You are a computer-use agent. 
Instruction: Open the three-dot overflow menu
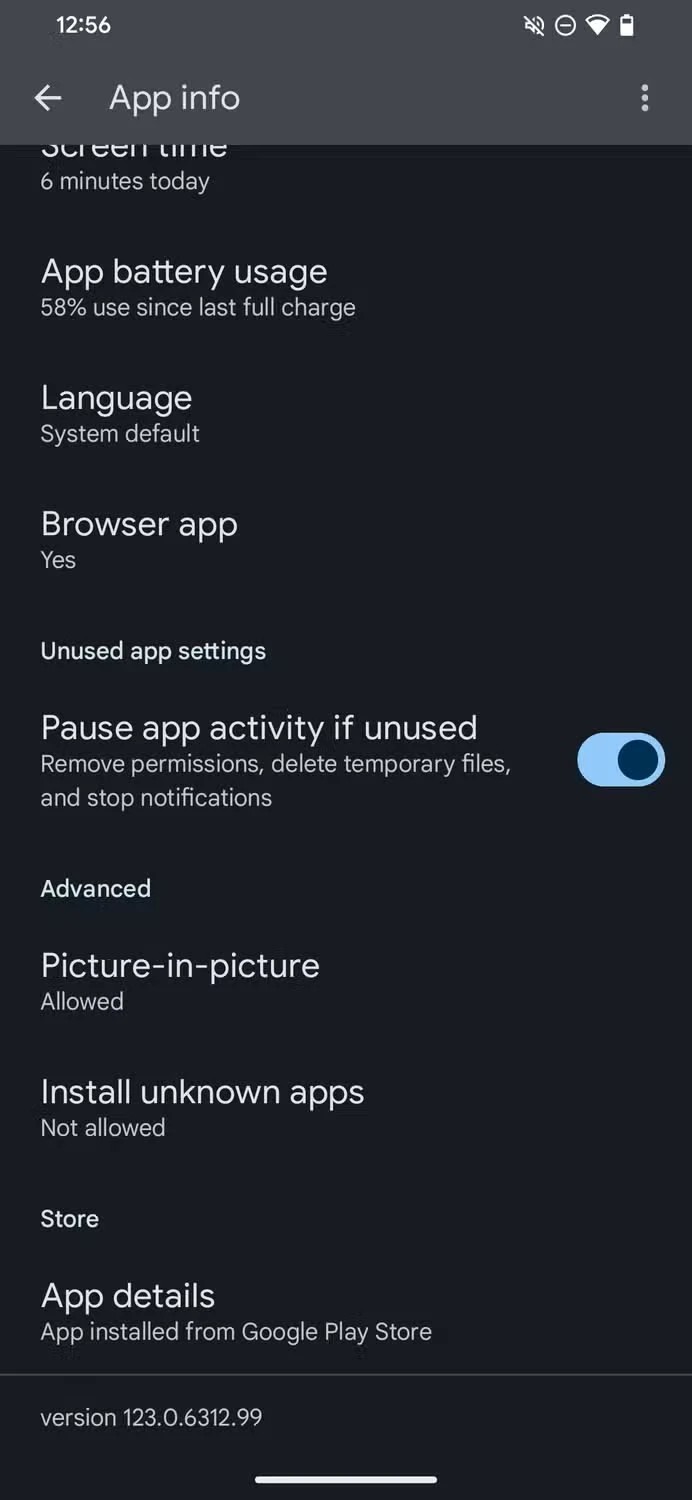pyautogui.click(x=644, y=97)
